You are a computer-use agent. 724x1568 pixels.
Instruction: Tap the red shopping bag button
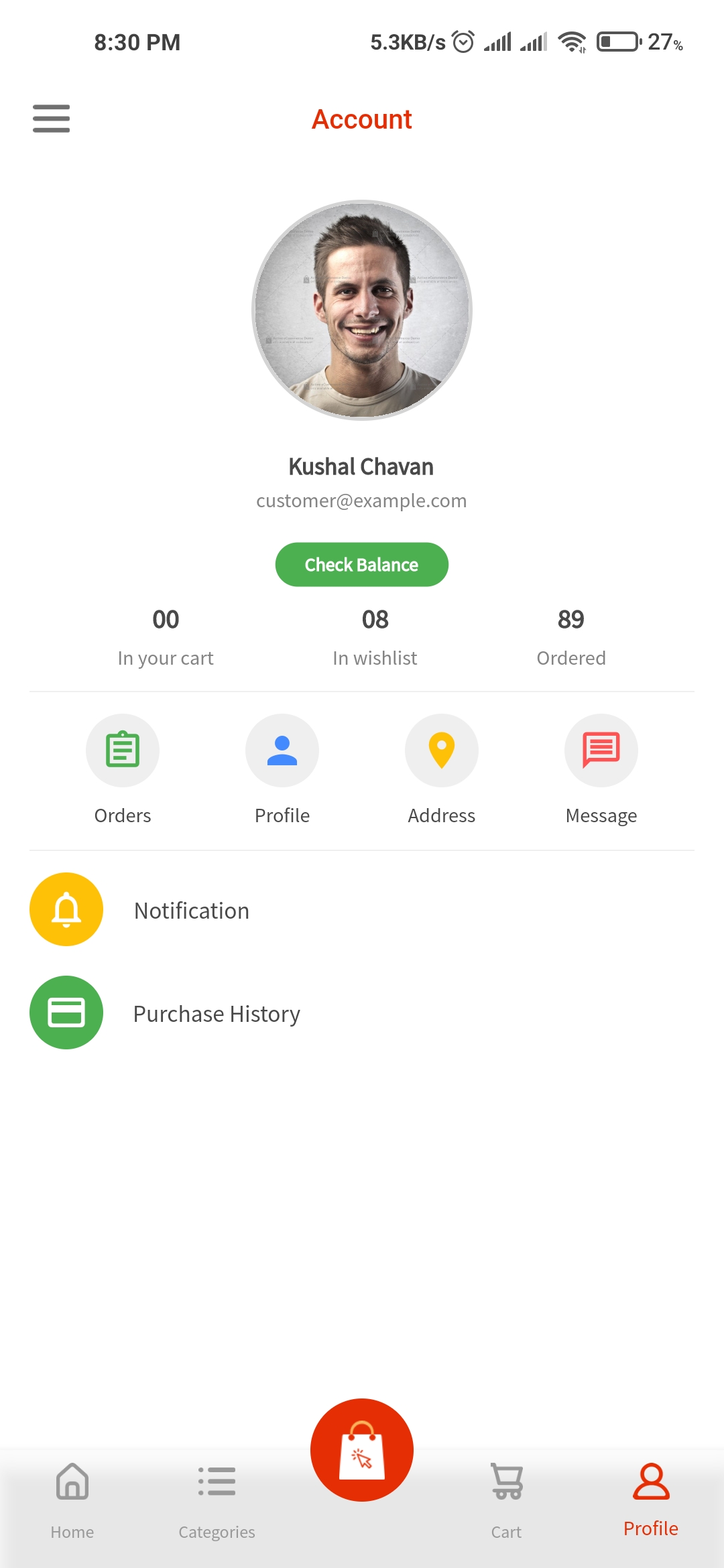point(362,1449)
